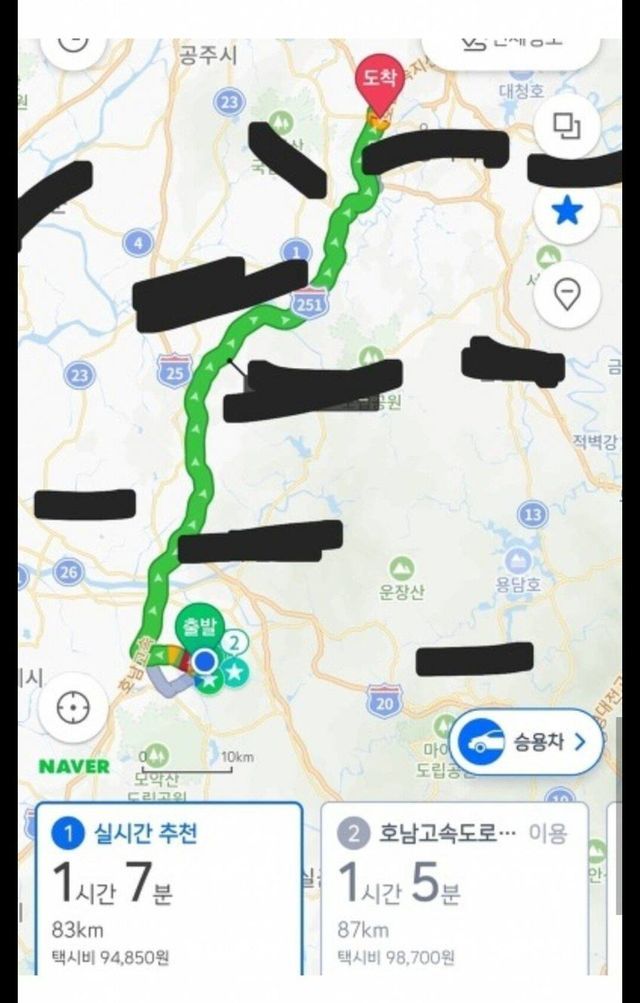Tap the 출발 starting point marker
The width and height of the screenshot is (640, 1003).
[202, 627]
